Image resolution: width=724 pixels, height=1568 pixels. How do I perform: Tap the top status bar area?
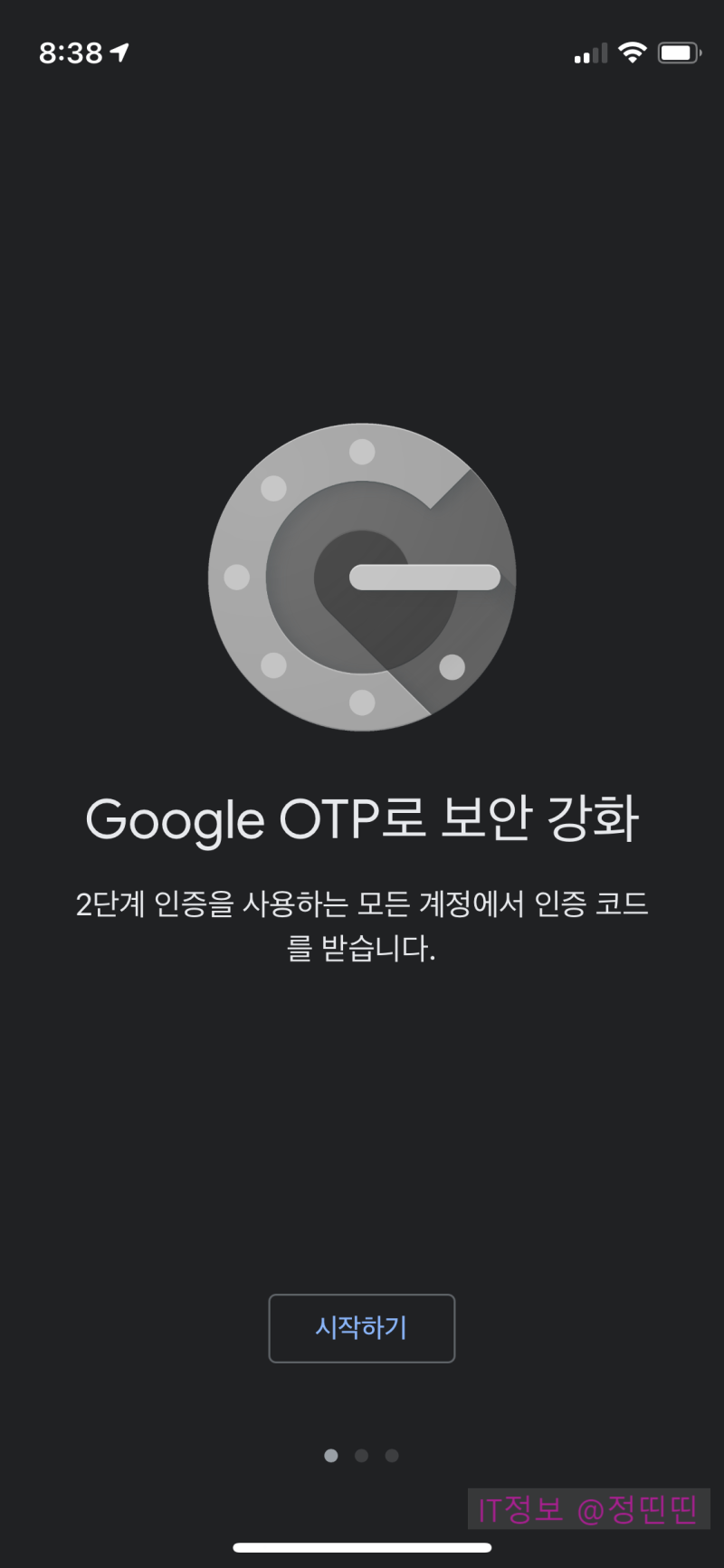pyautogui.click(x=362, y=53)
